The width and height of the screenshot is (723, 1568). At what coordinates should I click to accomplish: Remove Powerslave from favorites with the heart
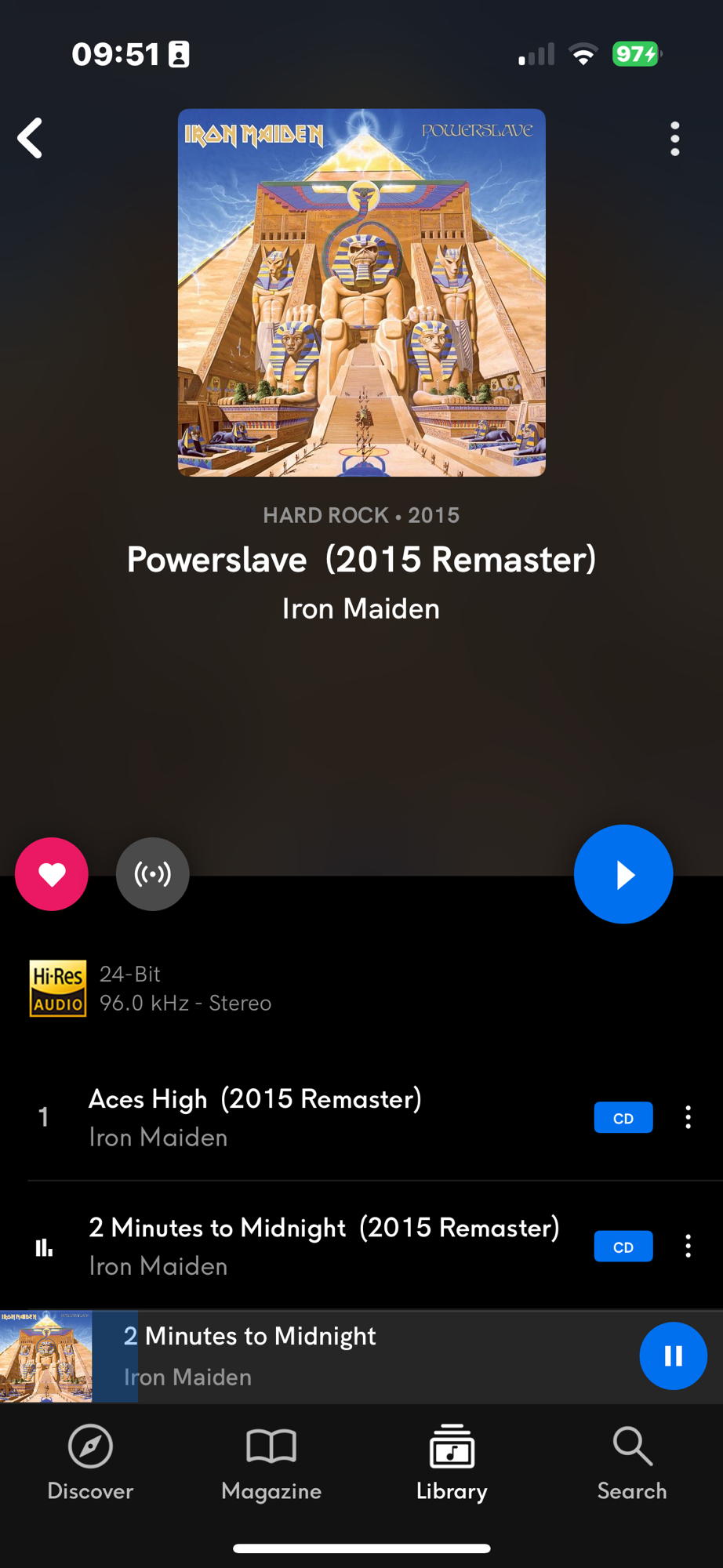(x=52, y=874)
